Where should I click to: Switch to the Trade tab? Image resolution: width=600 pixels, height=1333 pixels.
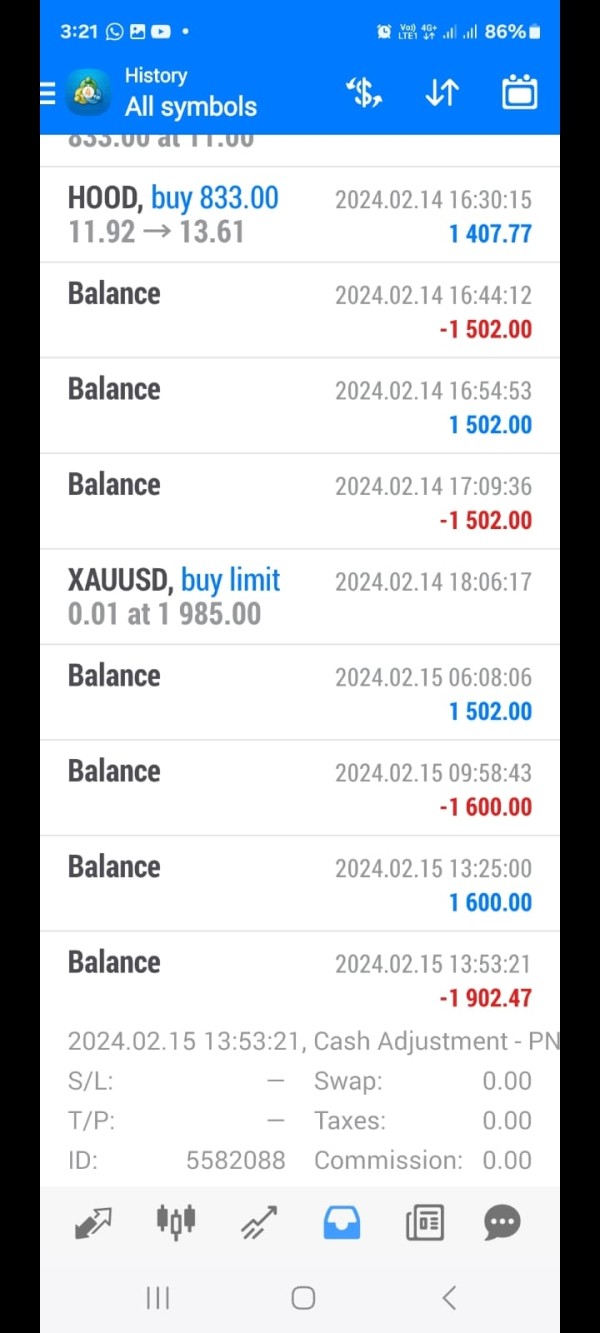click(259, 1223)
